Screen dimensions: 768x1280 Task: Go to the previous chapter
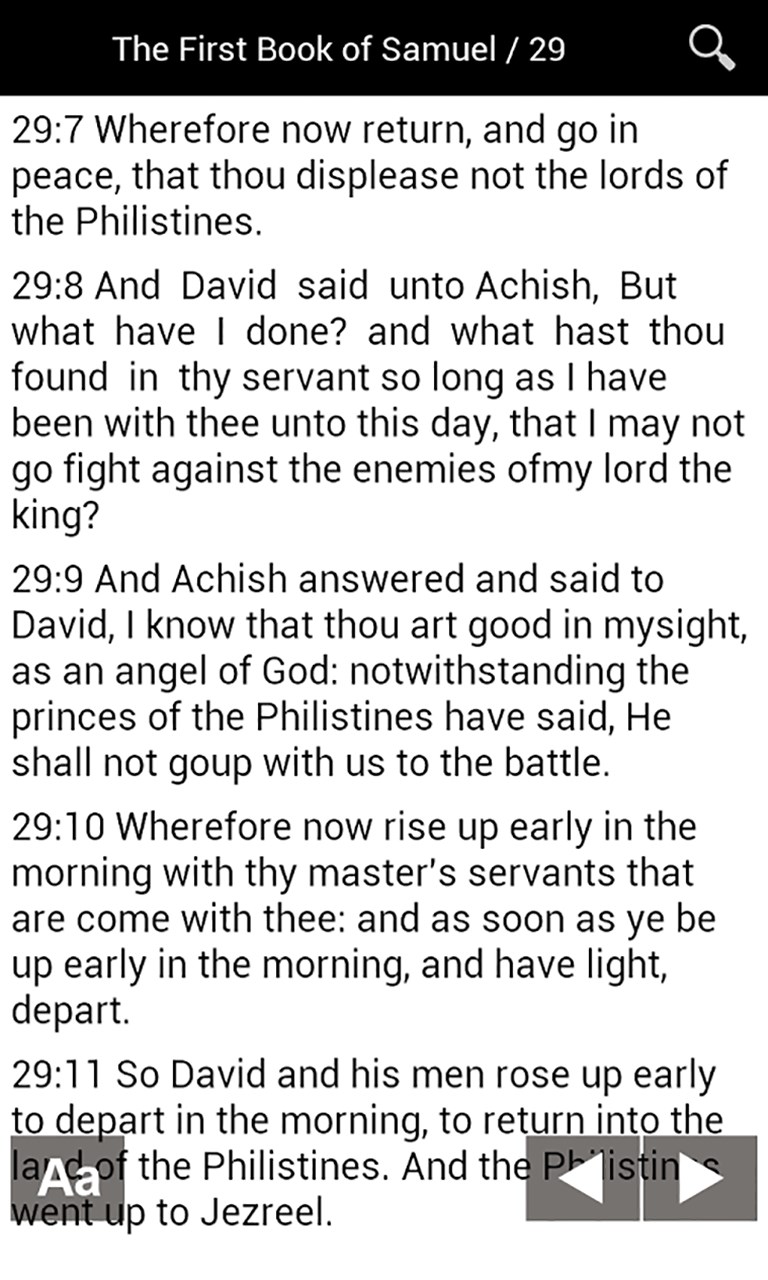[582, 1178]
